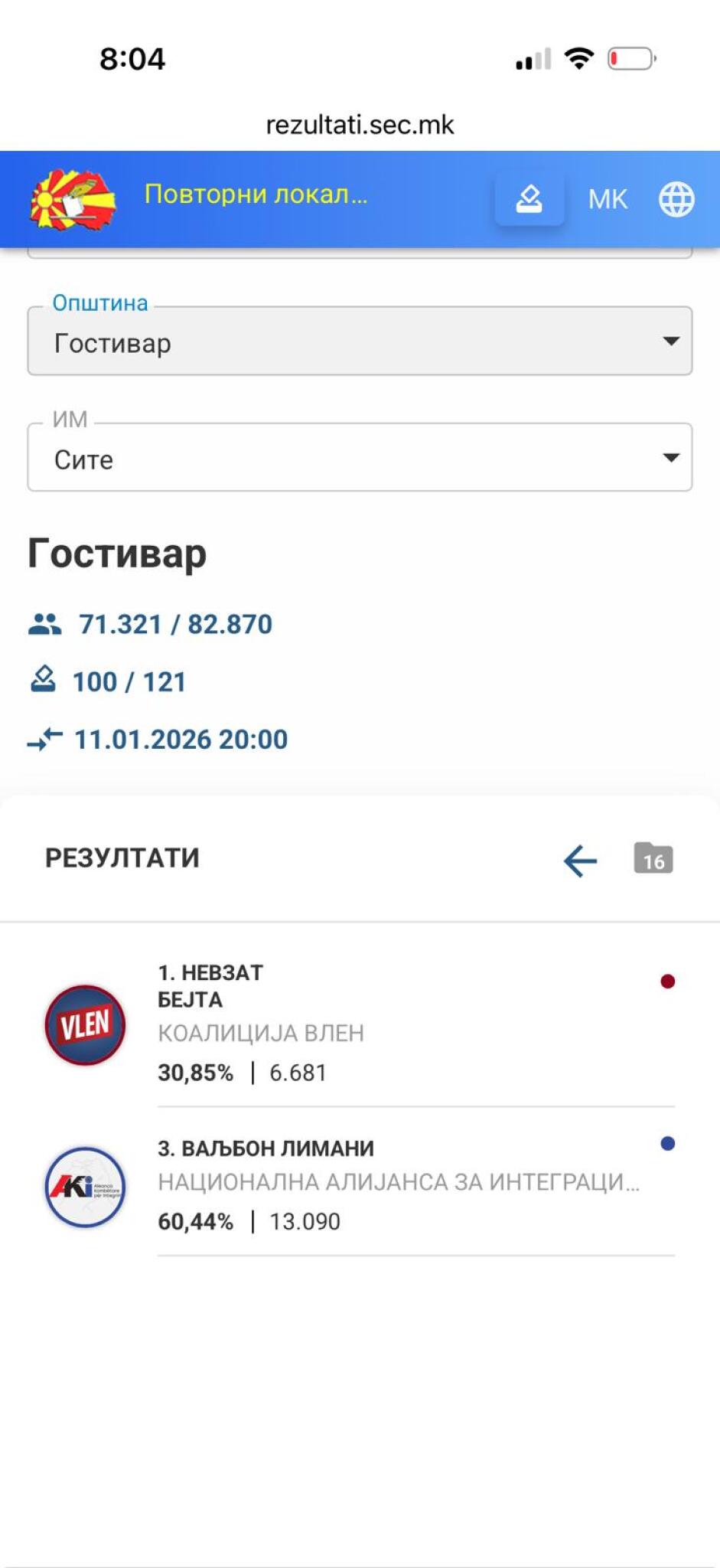This screenshot has height=1568, width=720.
Task: Open the numbered archive icon showing 16
Action: [x=653, y=859]
